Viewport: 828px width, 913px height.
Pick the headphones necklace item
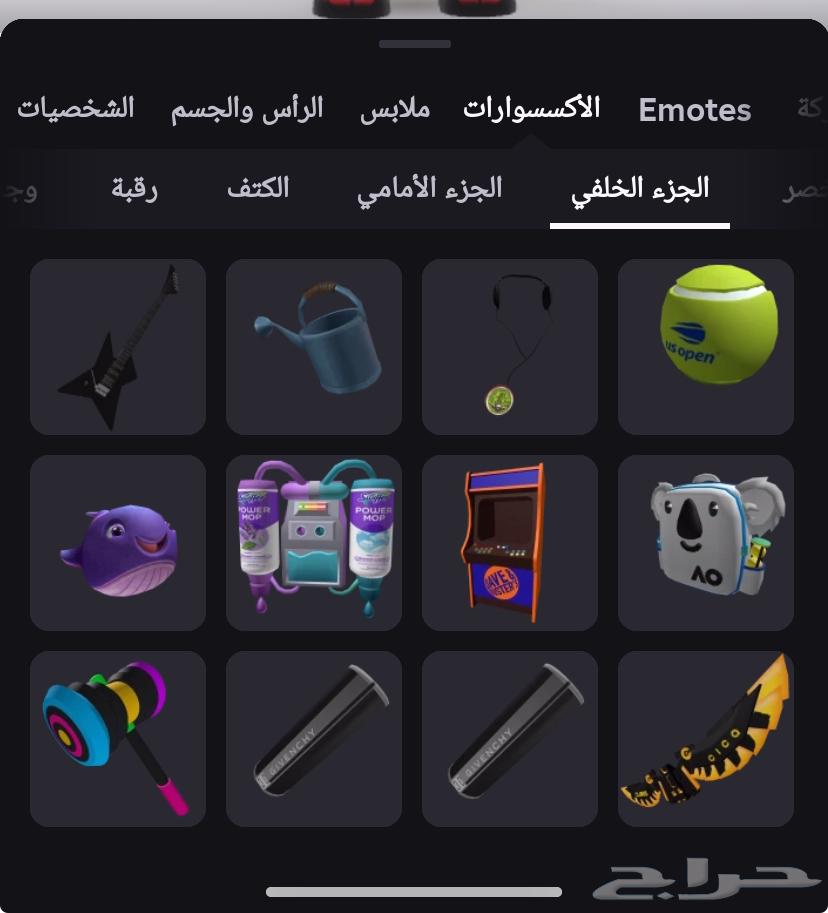(510, 346)
